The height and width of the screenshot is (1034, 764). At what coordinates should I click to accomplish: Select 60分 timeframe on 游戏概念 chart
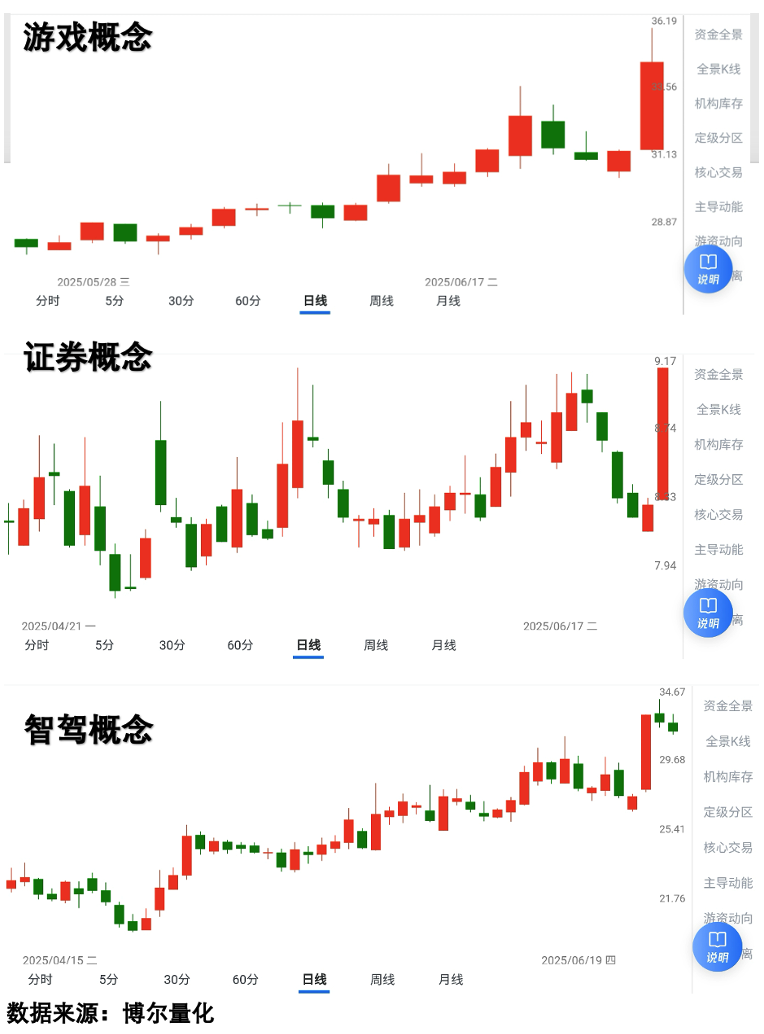[x=245, y=300]
